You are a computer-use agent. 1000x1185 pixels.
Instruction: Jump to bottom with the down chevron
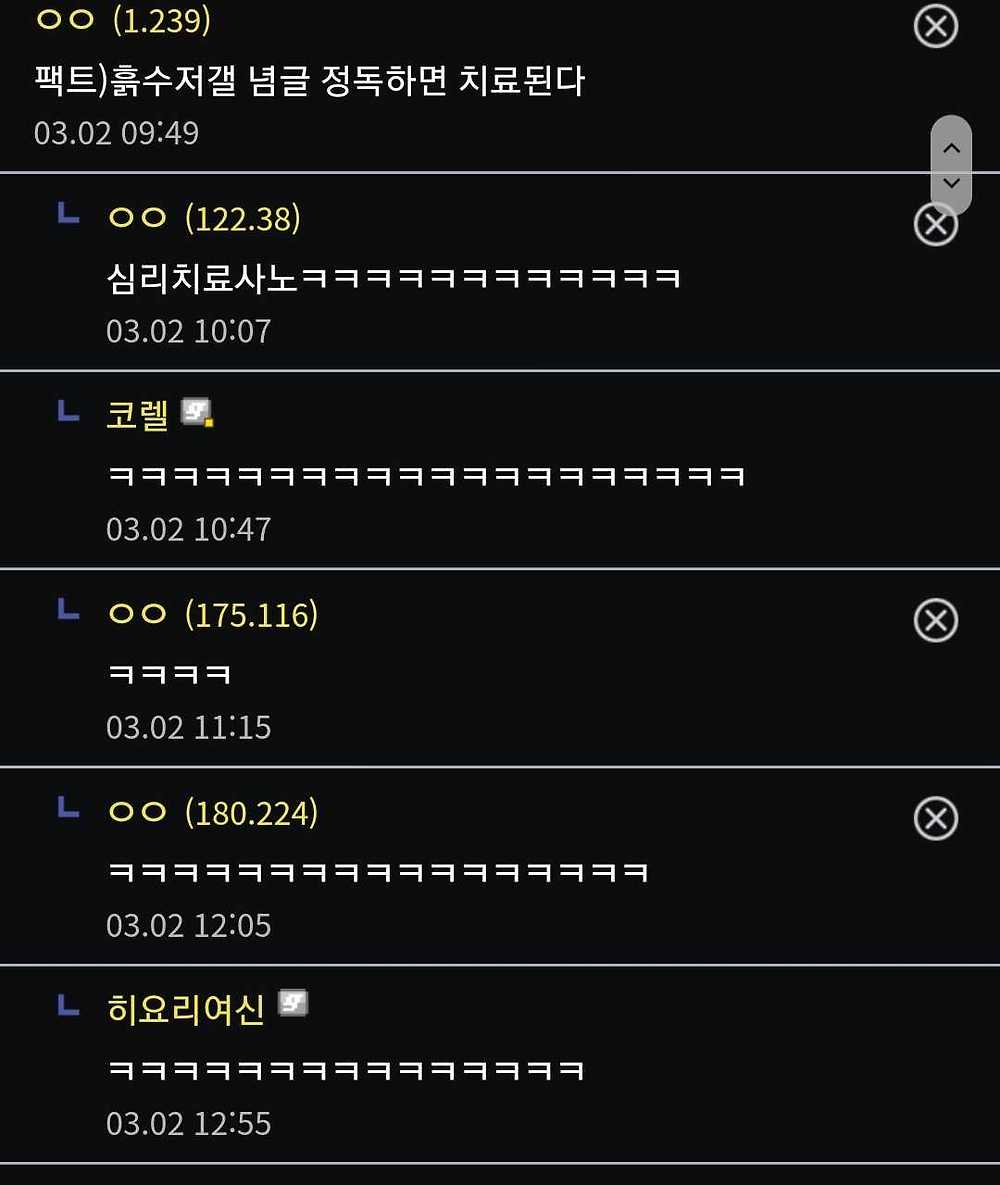951,183
